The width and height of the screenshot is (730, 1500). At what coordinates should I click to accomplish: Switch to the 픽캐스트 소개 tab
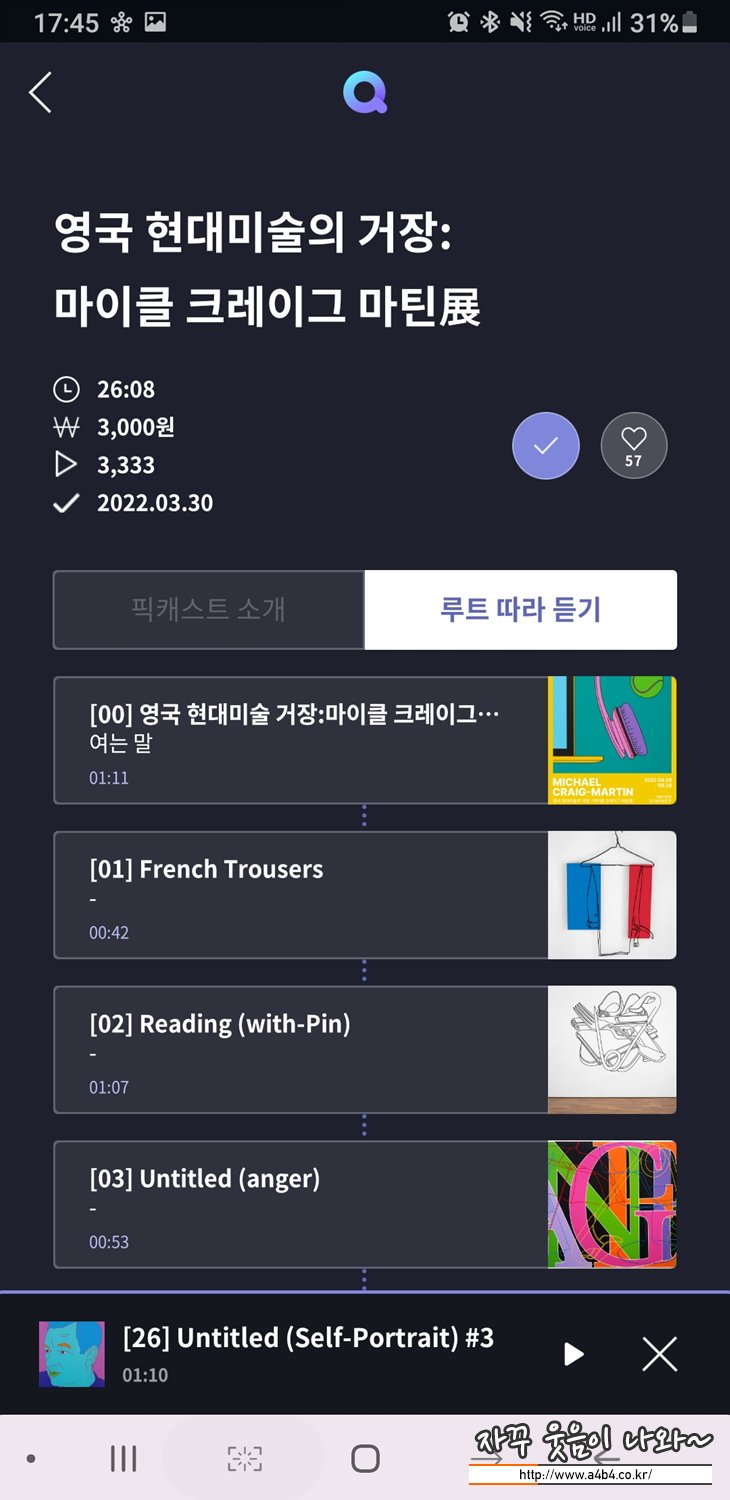click(209, 610)
